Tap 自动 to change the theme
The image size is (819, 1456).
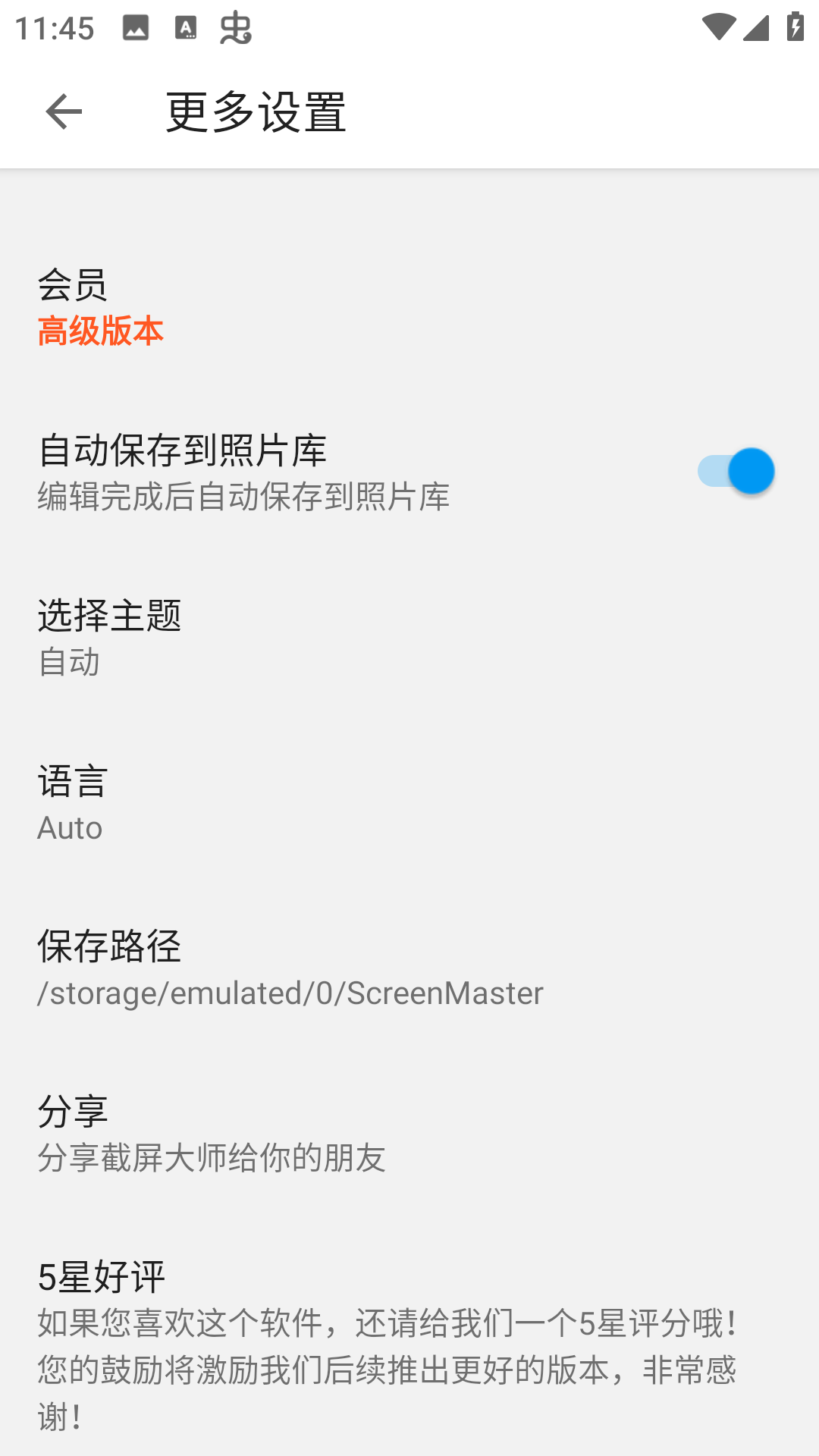tap(68, 661)
